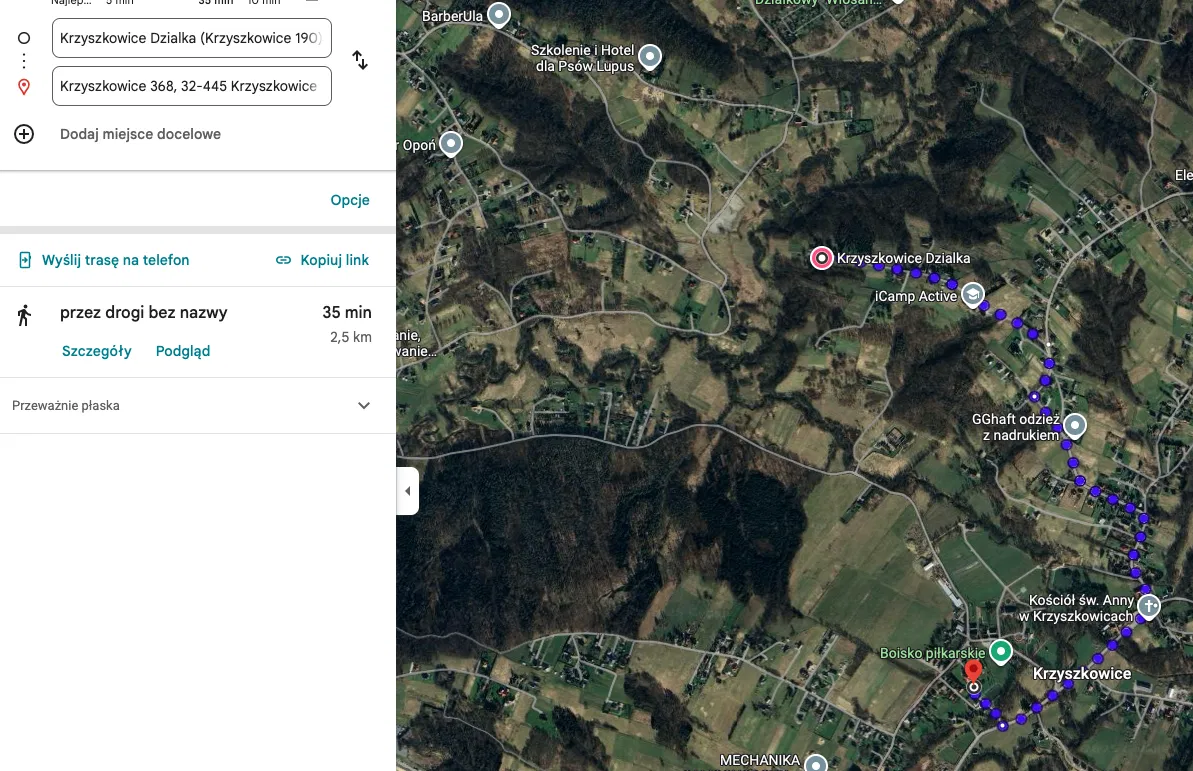The image size is (1193, 771).
Task: Select the Kościół św. Anny church marker
Action: (x=1149, y=605)
